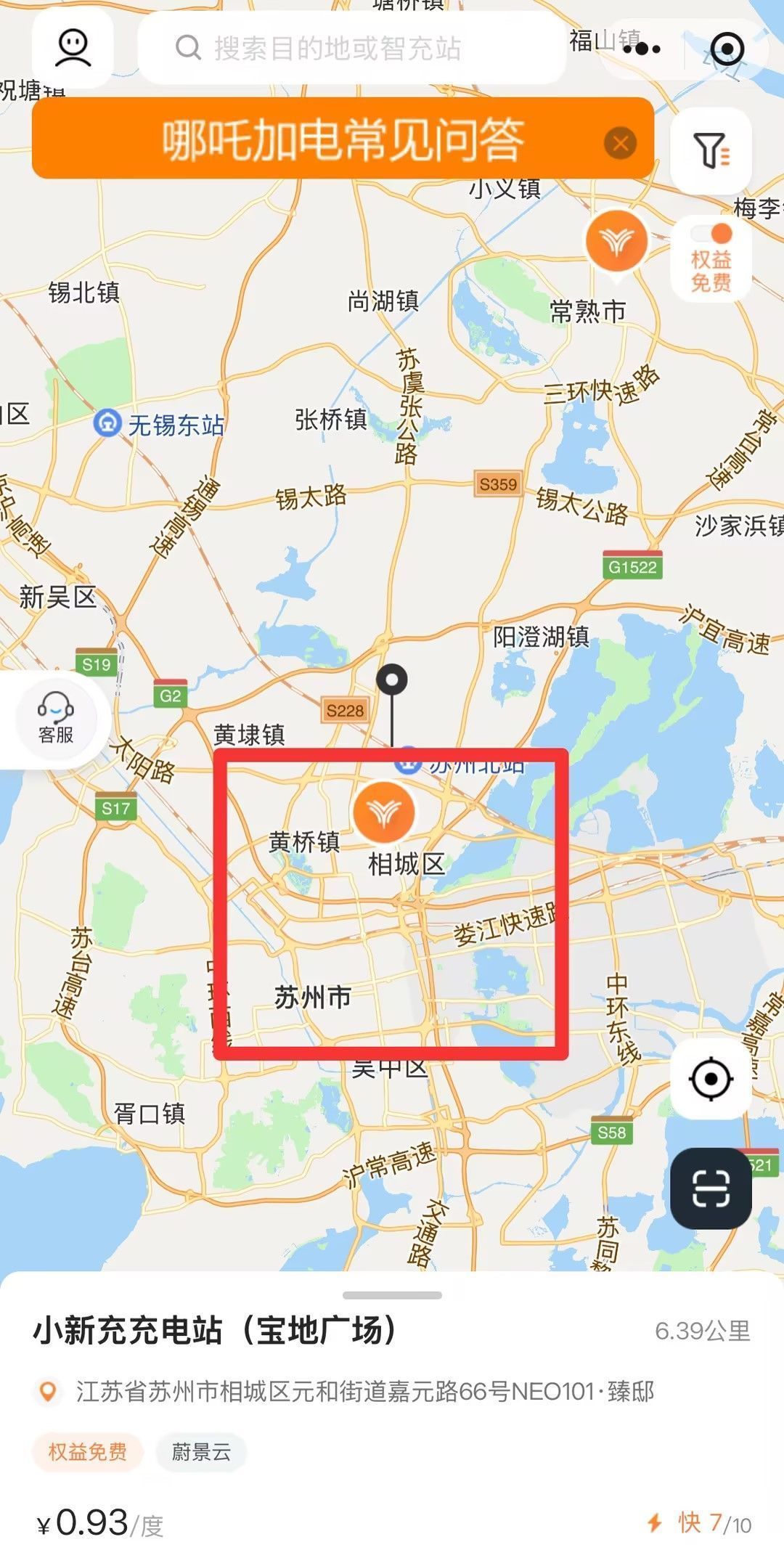Open the user profile icon
Screen dimensions: 784x1550
click(73, 48)
